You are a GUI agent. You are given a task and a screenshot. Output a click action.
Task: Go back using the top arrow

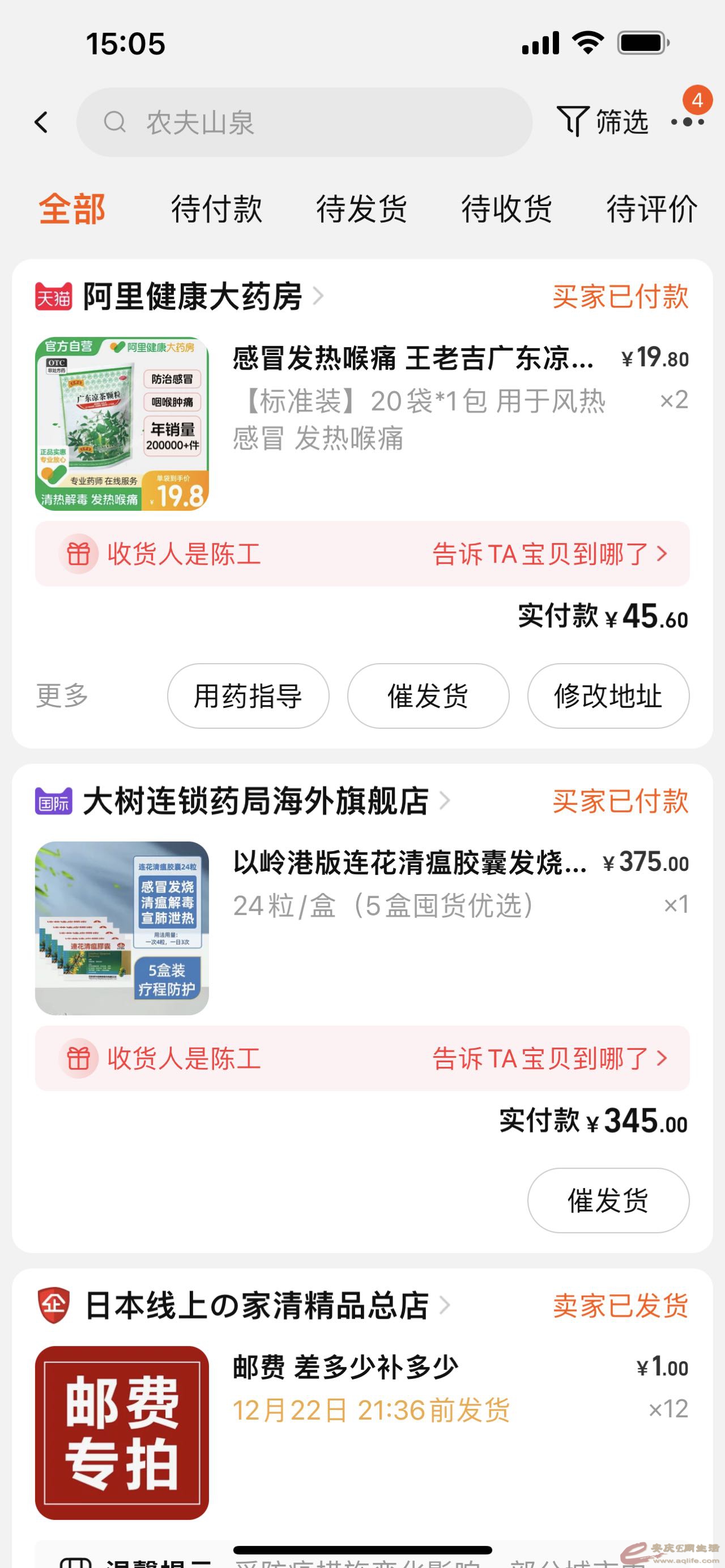pos(41,122)
